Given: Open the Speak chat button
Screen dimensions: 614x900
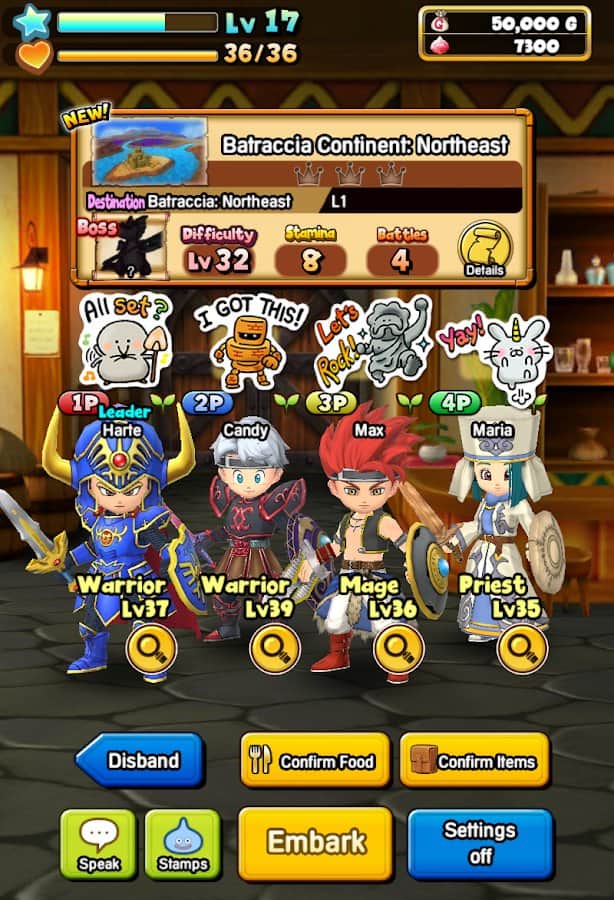Looking at the screenshot, I should click(98, 844).
